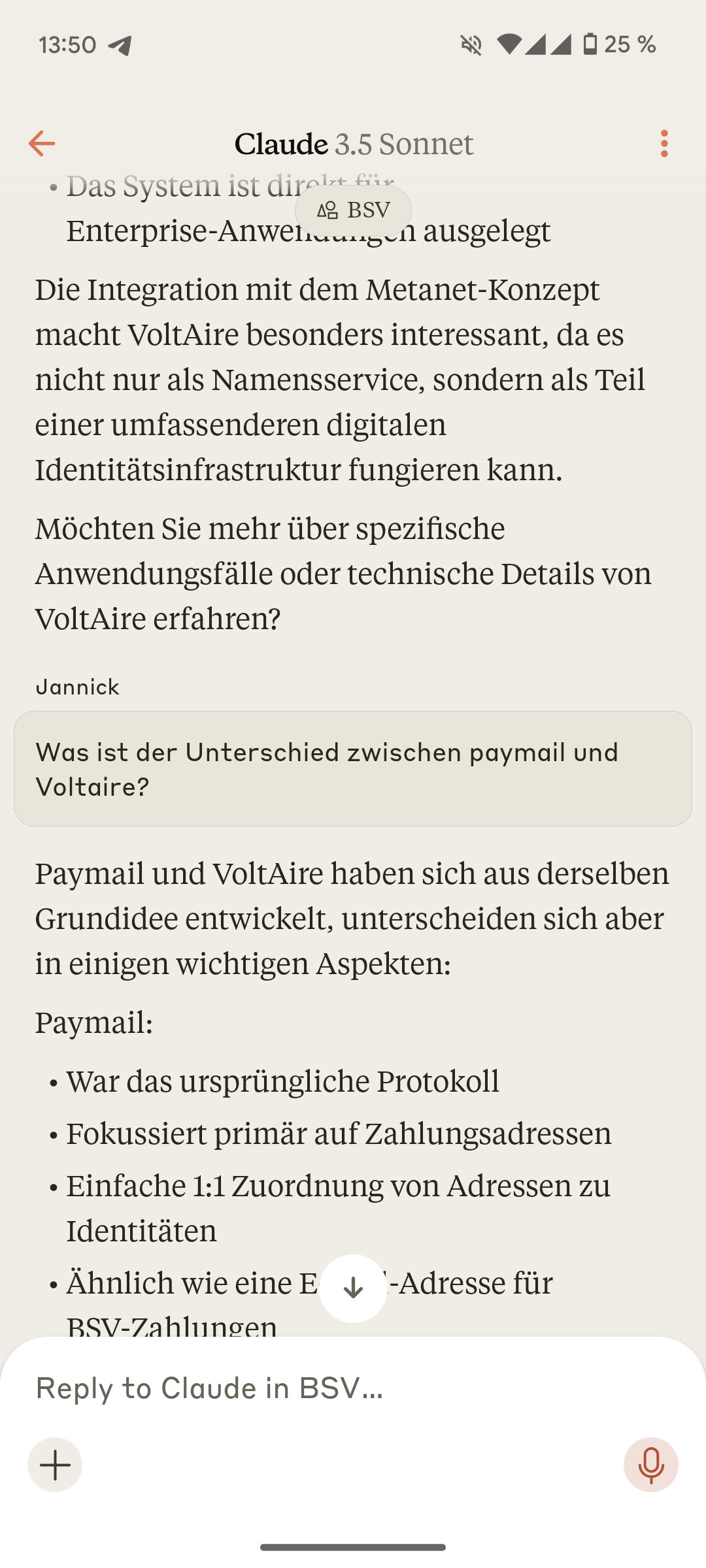Viewport: 706px width, 1568px height.
Task: Go back using the orange arrow
Action: click(x=42, y=144)
